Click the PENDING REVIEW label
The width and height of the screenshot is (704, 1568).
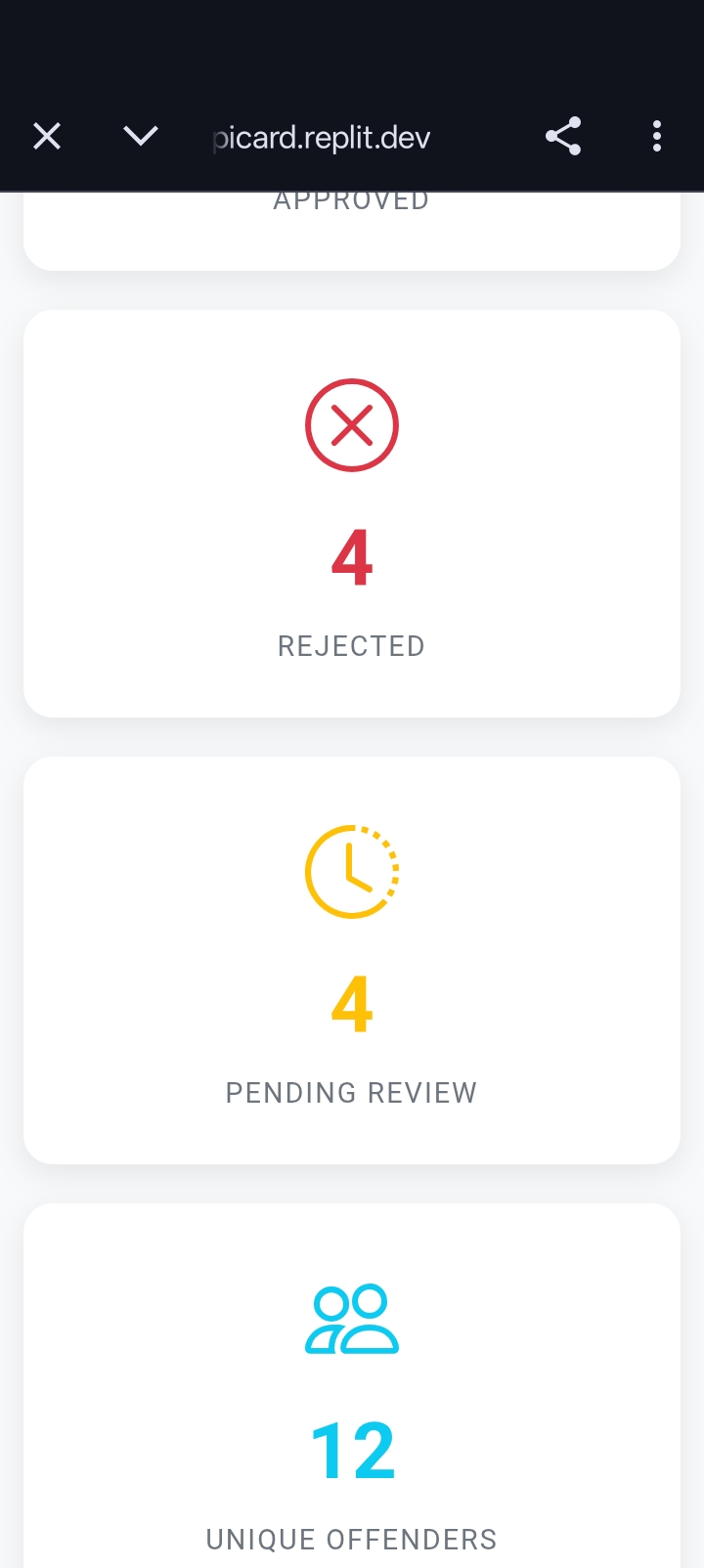coord(351,1092)
